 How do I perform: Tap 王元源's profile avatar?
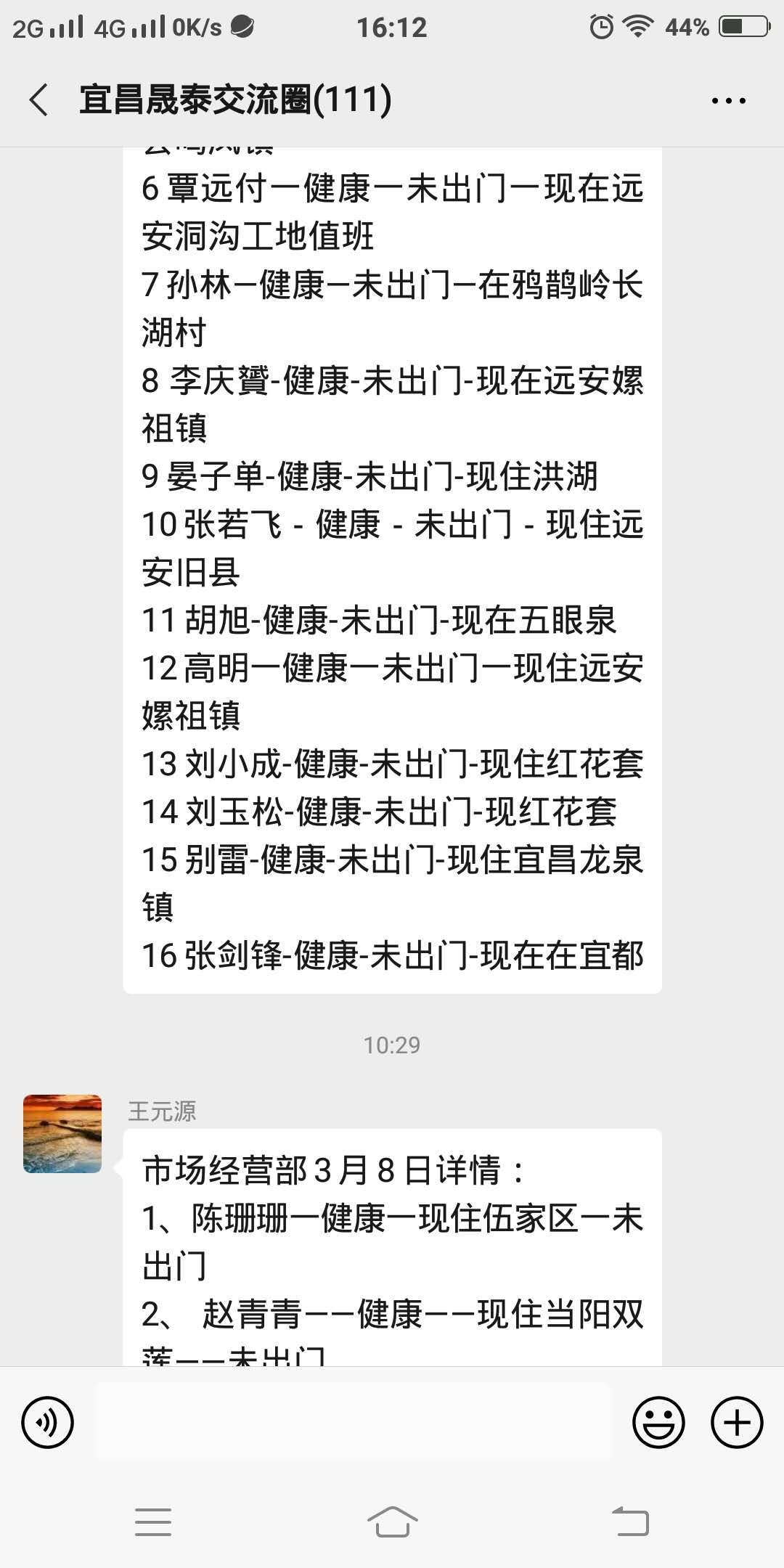(x=62, y=1133)
